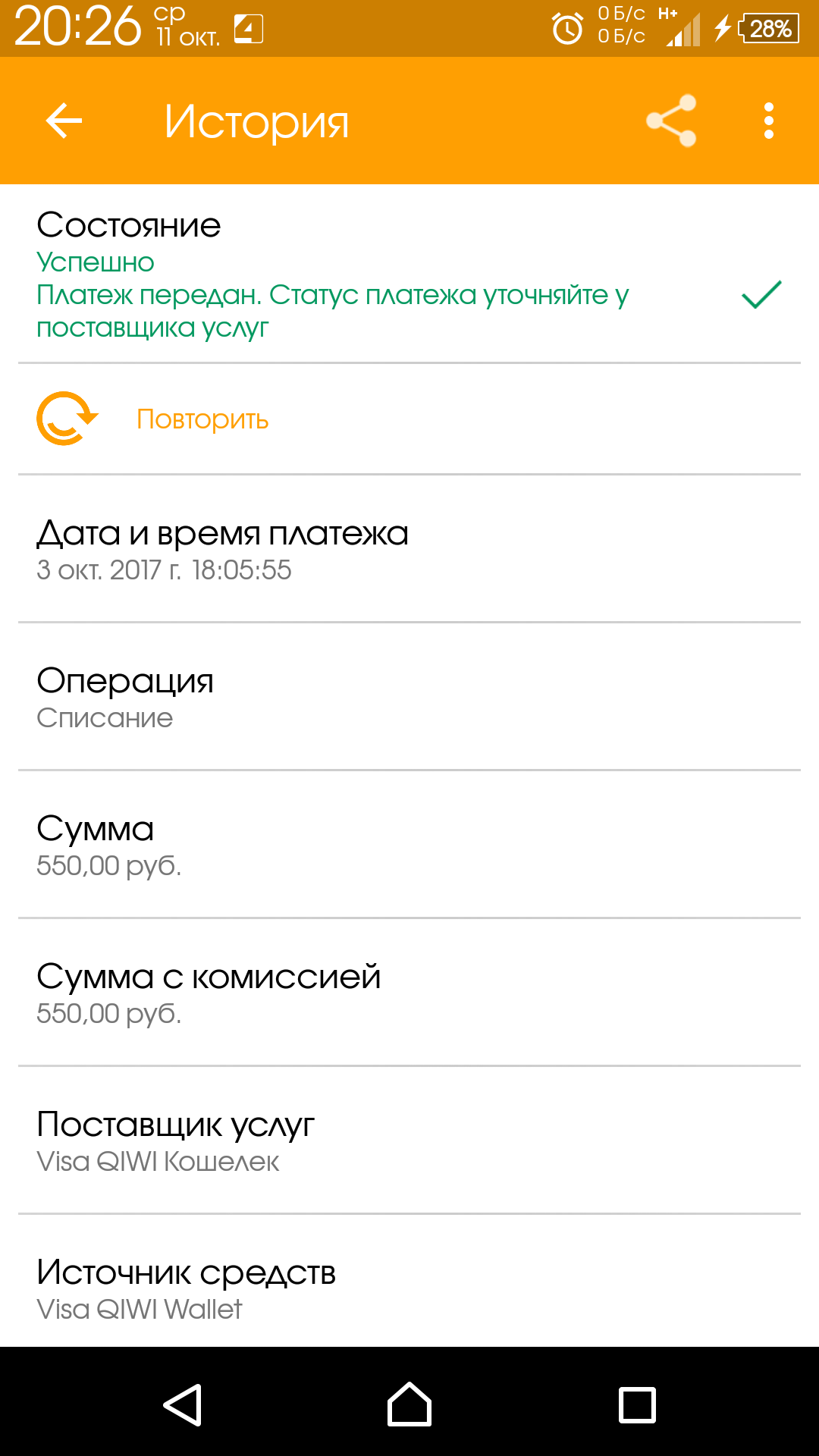Repeat the payment with Повторить
The image size is (819, 1456).
tap(202, 419)
